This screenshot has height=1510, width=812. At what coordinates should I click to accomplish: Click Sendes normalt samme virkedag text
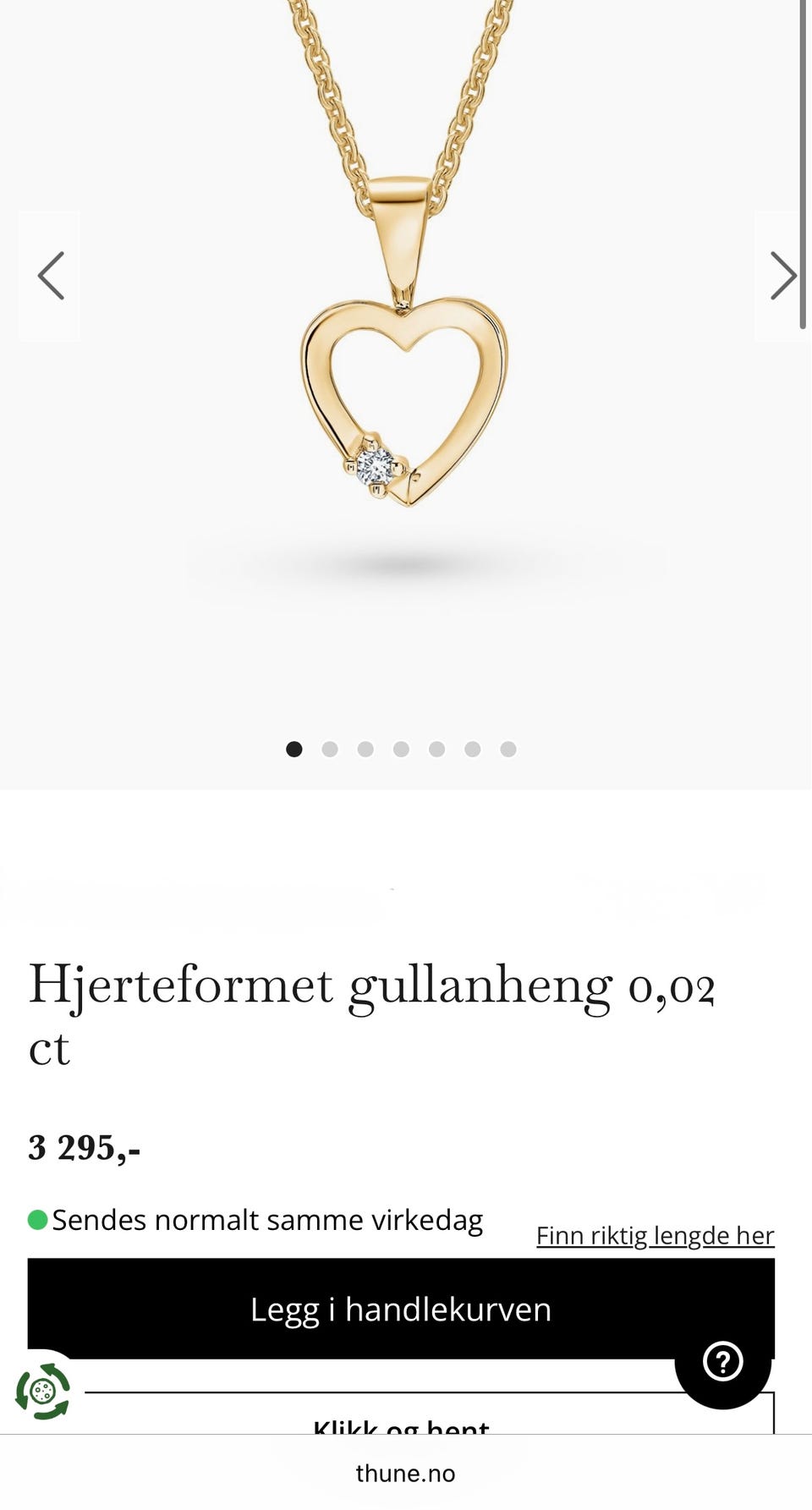click(x=267, y=1219)
